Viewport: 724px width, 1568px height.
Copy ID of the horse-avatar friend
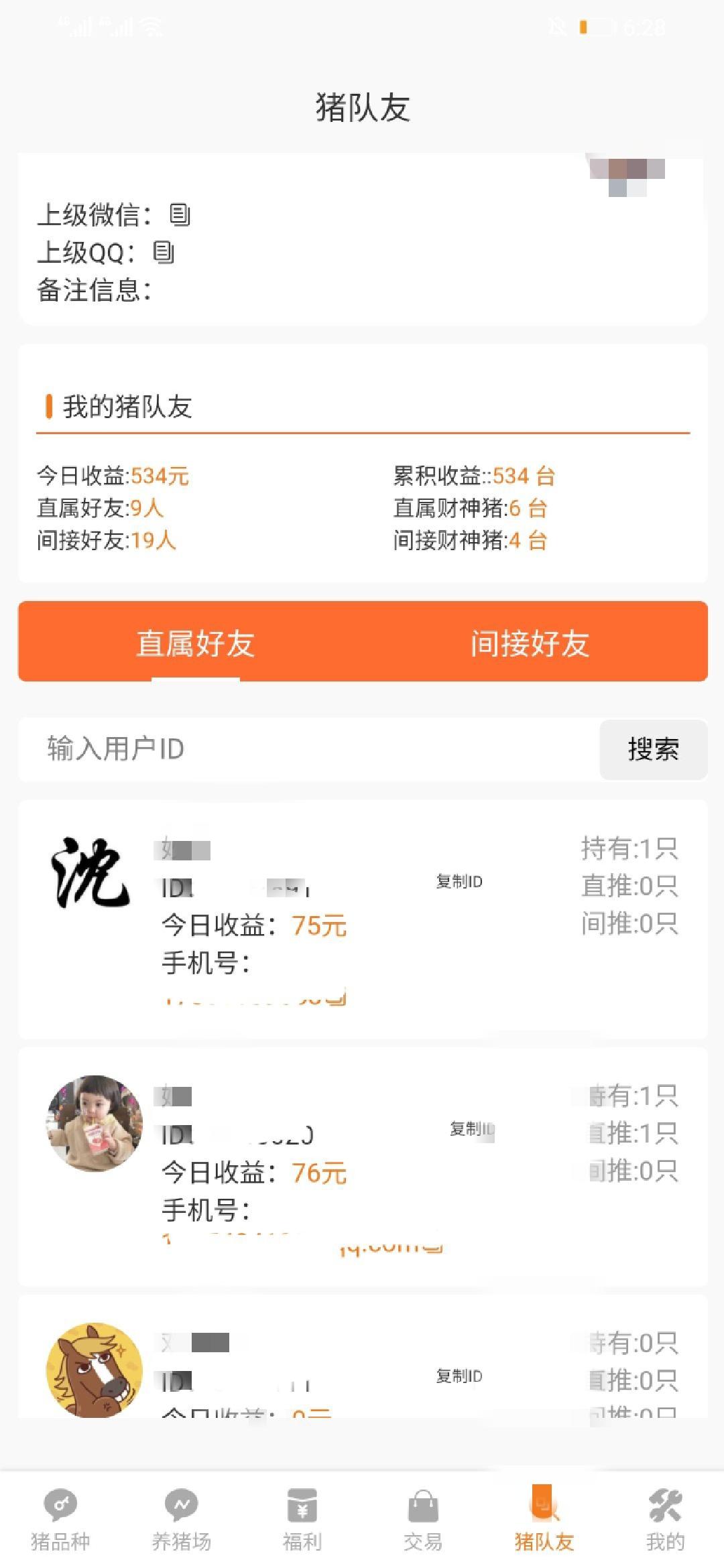point(459,1376)
